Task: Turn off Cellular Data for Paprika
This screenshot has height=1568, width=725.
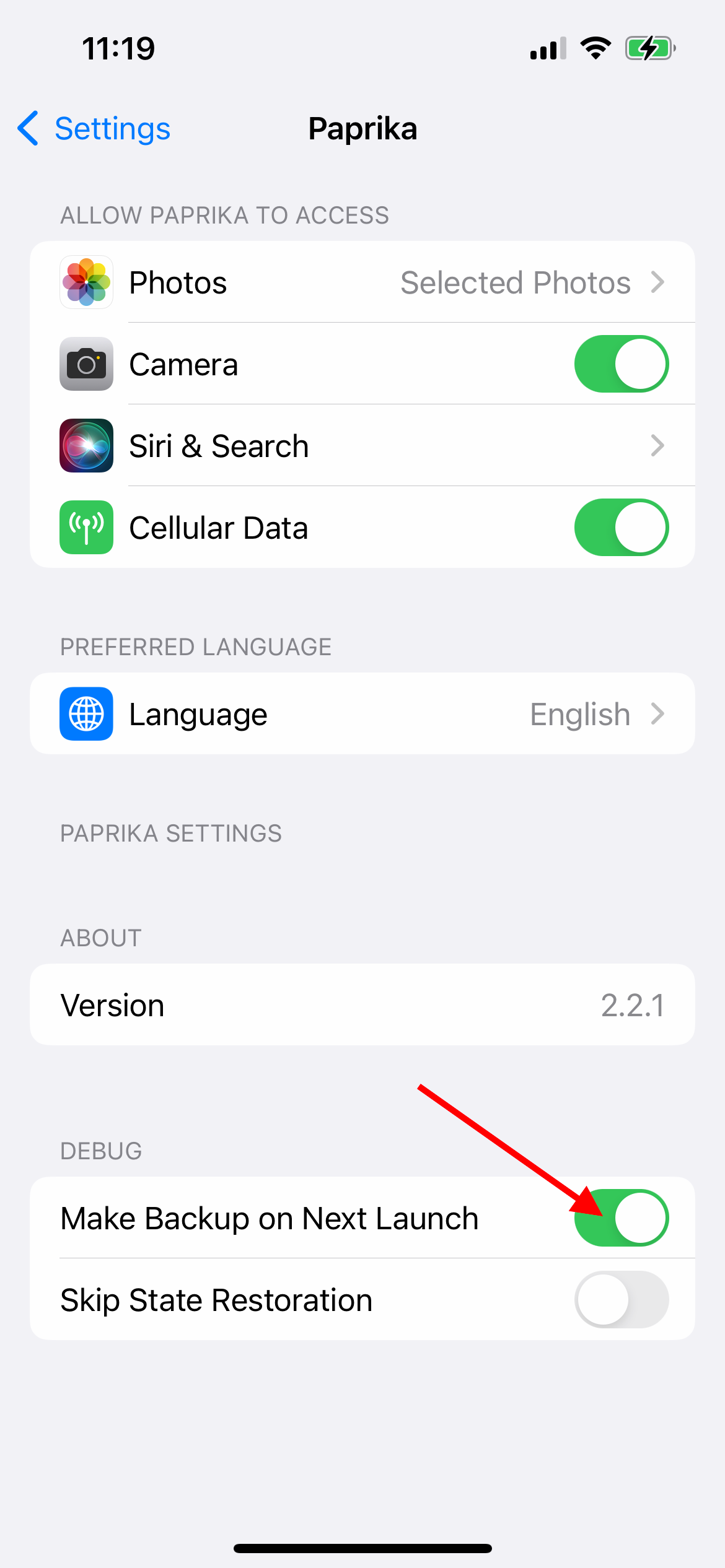Action: click(x=622, y=528)
